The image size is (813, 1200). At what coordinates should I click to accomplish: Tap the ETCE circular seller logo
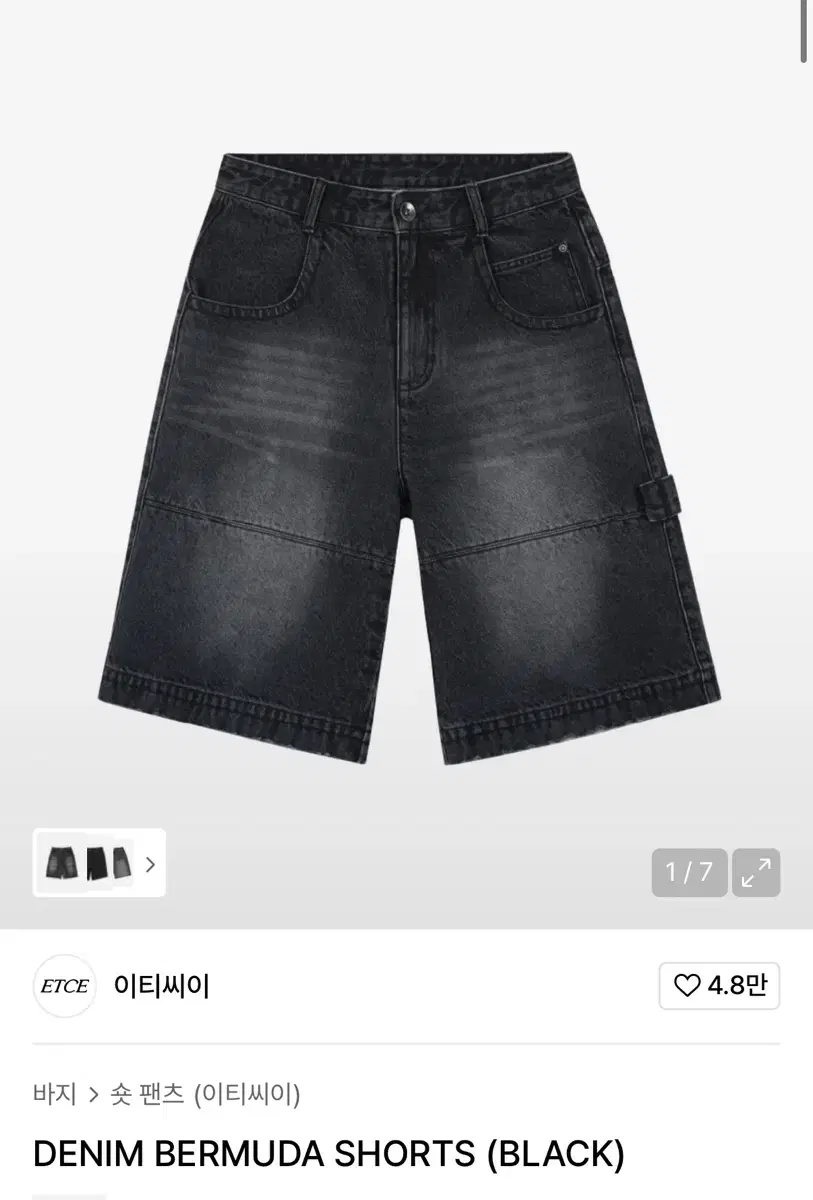coord(64,986)
